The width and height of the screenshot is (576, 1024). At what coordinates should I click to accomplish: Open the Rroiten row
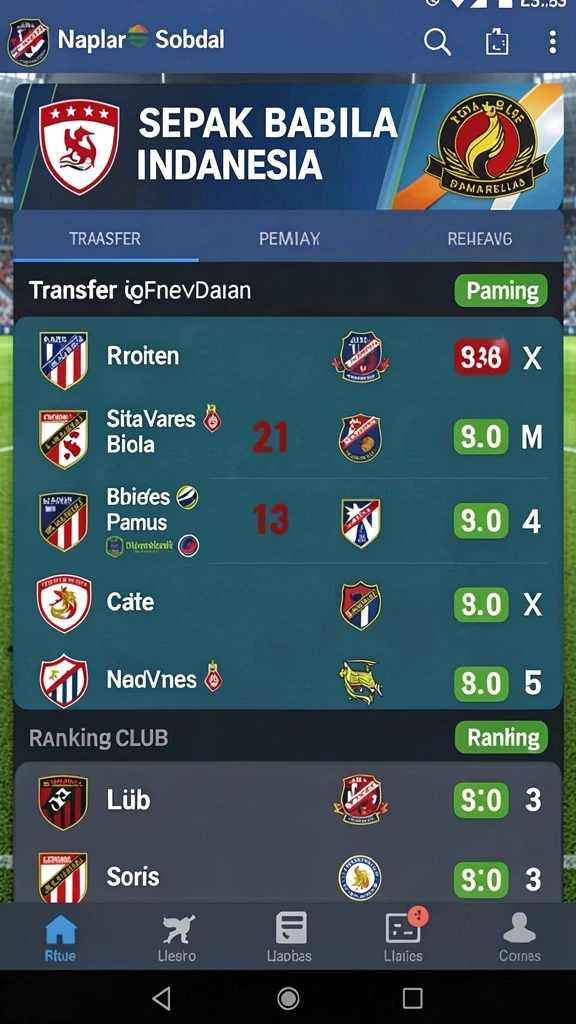tap(288, 358)
